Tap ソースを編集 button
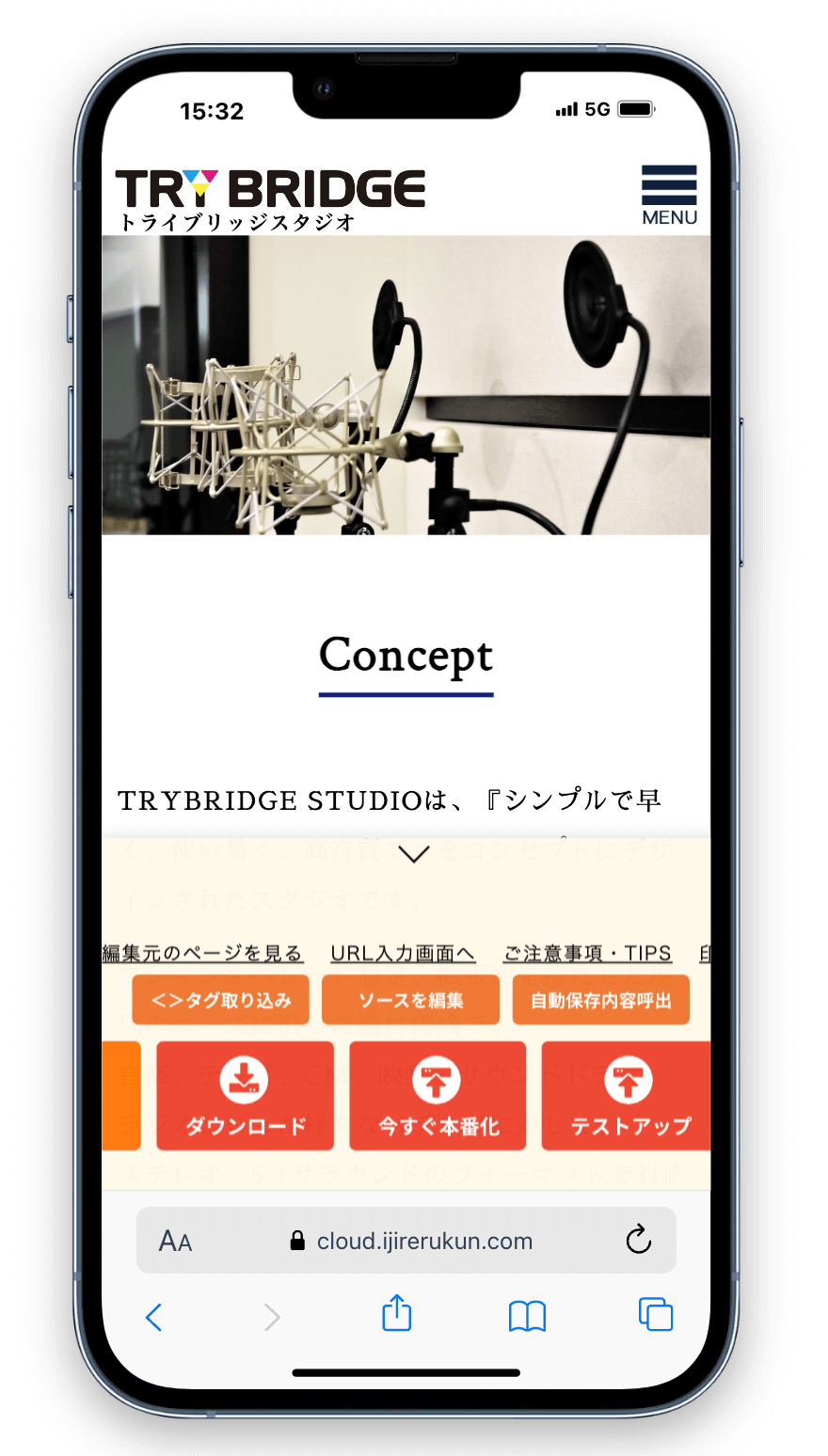828x1456 pixels. pos(410,1000)
